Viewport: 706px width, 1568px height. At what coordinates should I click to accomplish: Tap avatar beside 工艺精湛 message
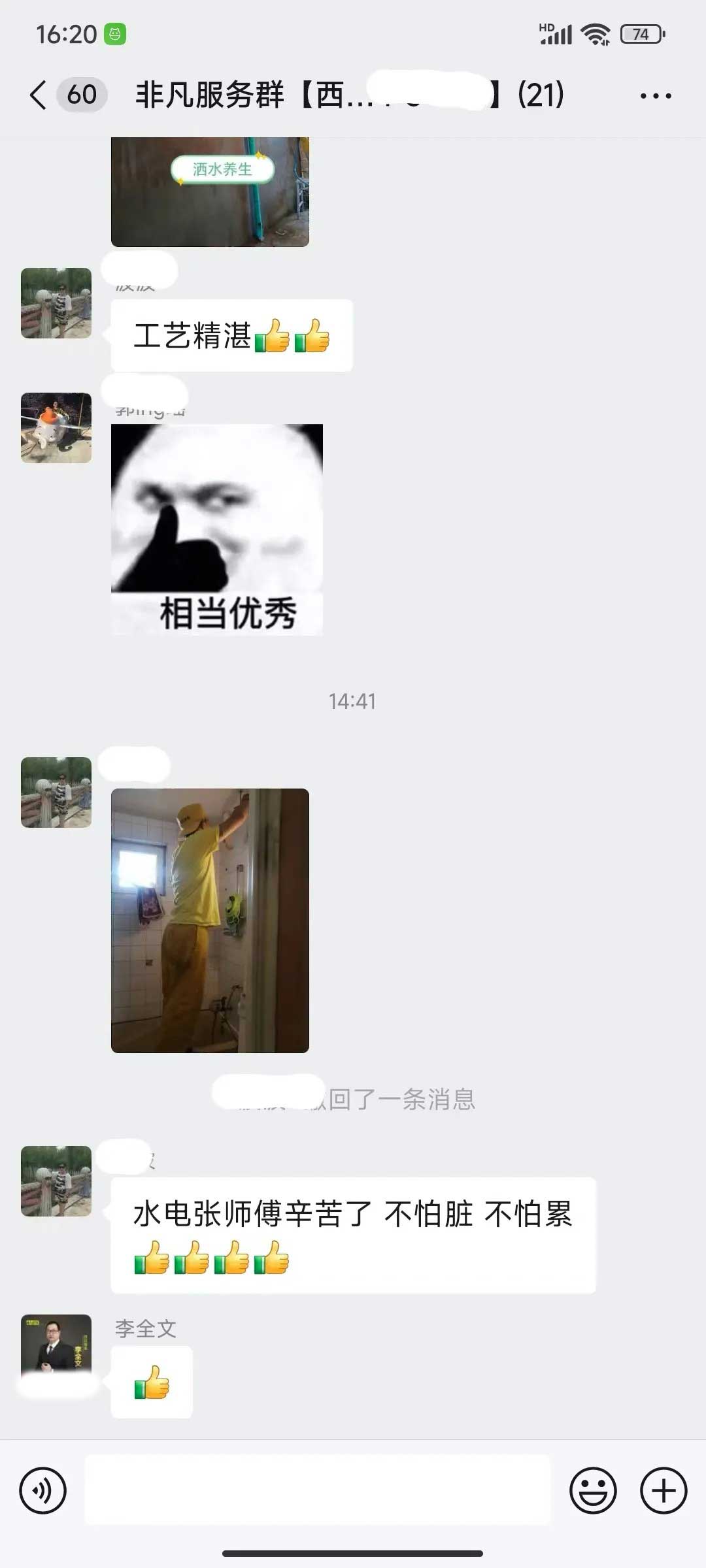(x=56, y=303)
